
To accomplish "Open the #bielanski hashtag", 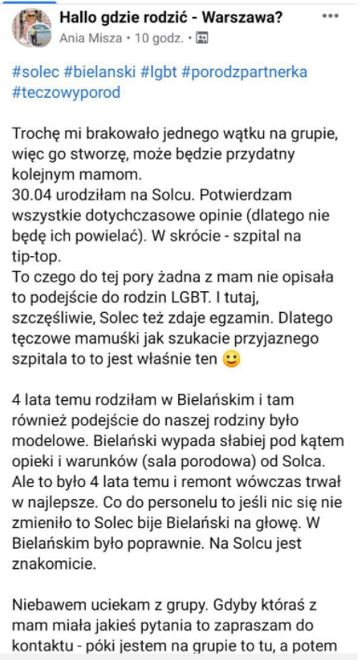I will [100, 72].
